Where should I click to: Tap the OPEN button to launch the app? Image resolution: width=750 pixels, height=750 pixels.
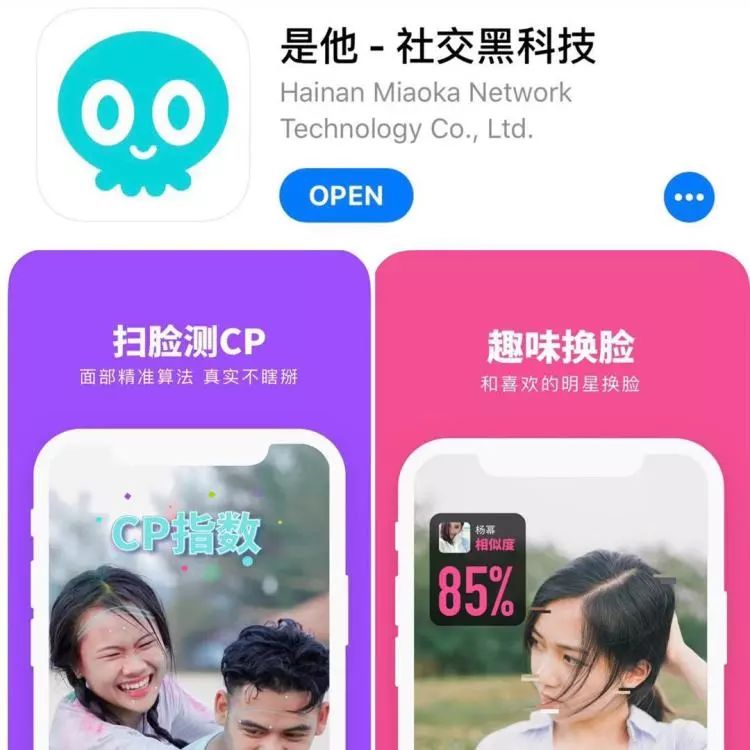(346, 195)
